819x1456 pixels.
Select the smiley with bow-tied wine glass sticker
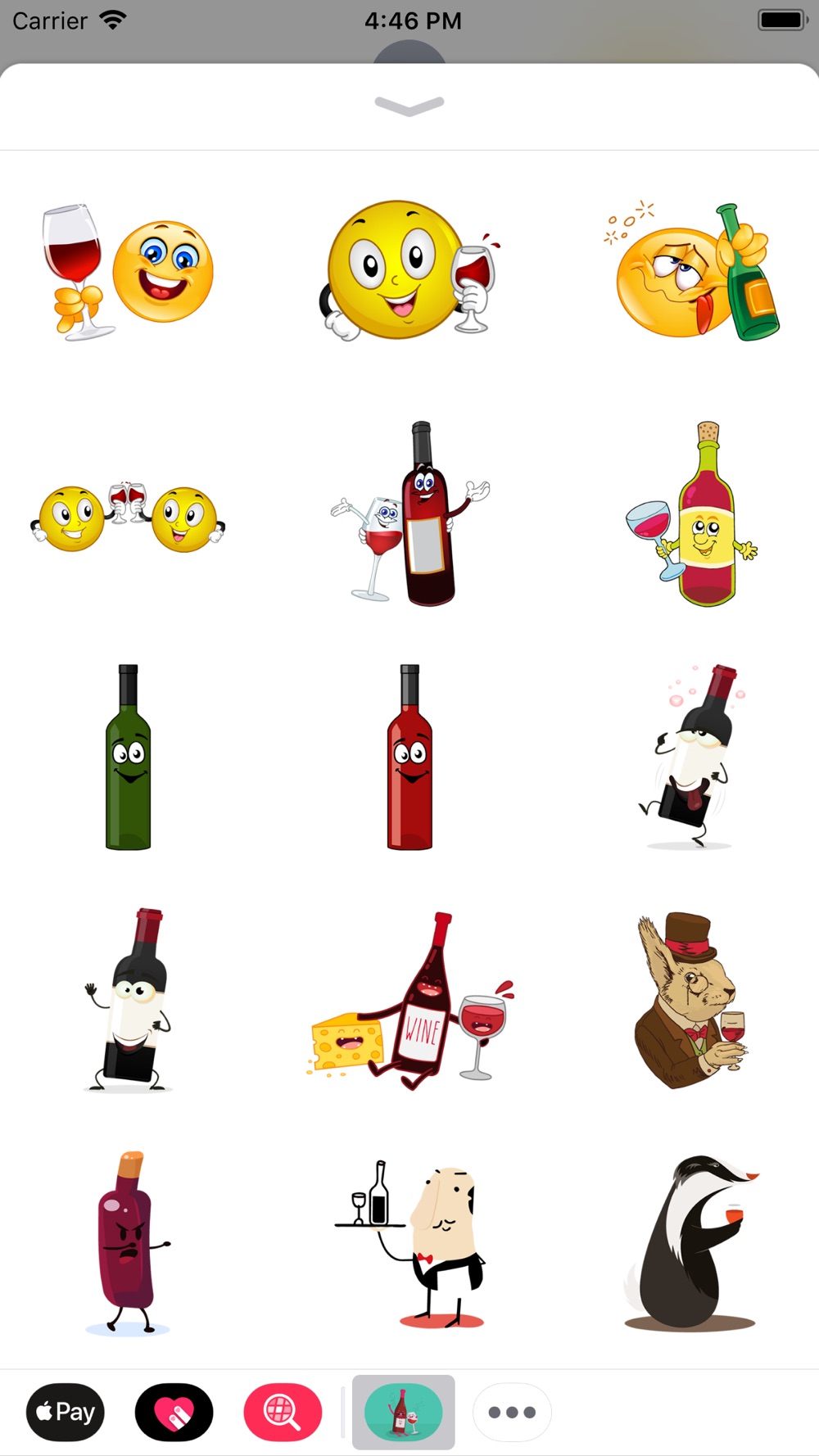click(128, 272)
